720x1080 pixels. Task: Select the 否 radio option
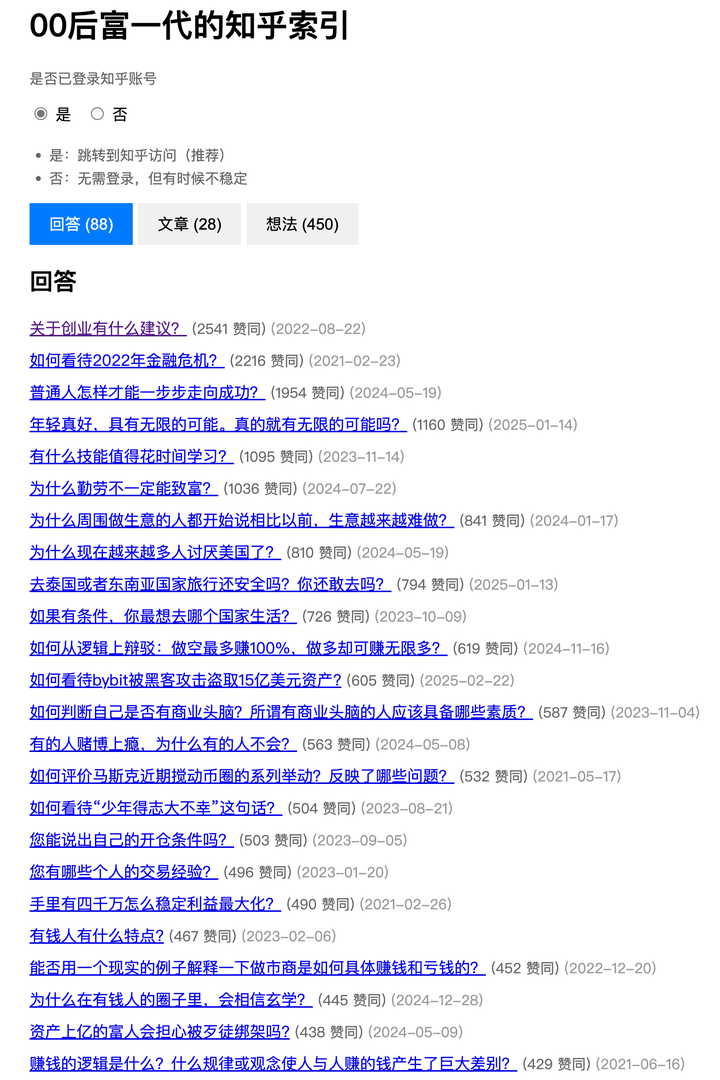[x=98, y=114]
